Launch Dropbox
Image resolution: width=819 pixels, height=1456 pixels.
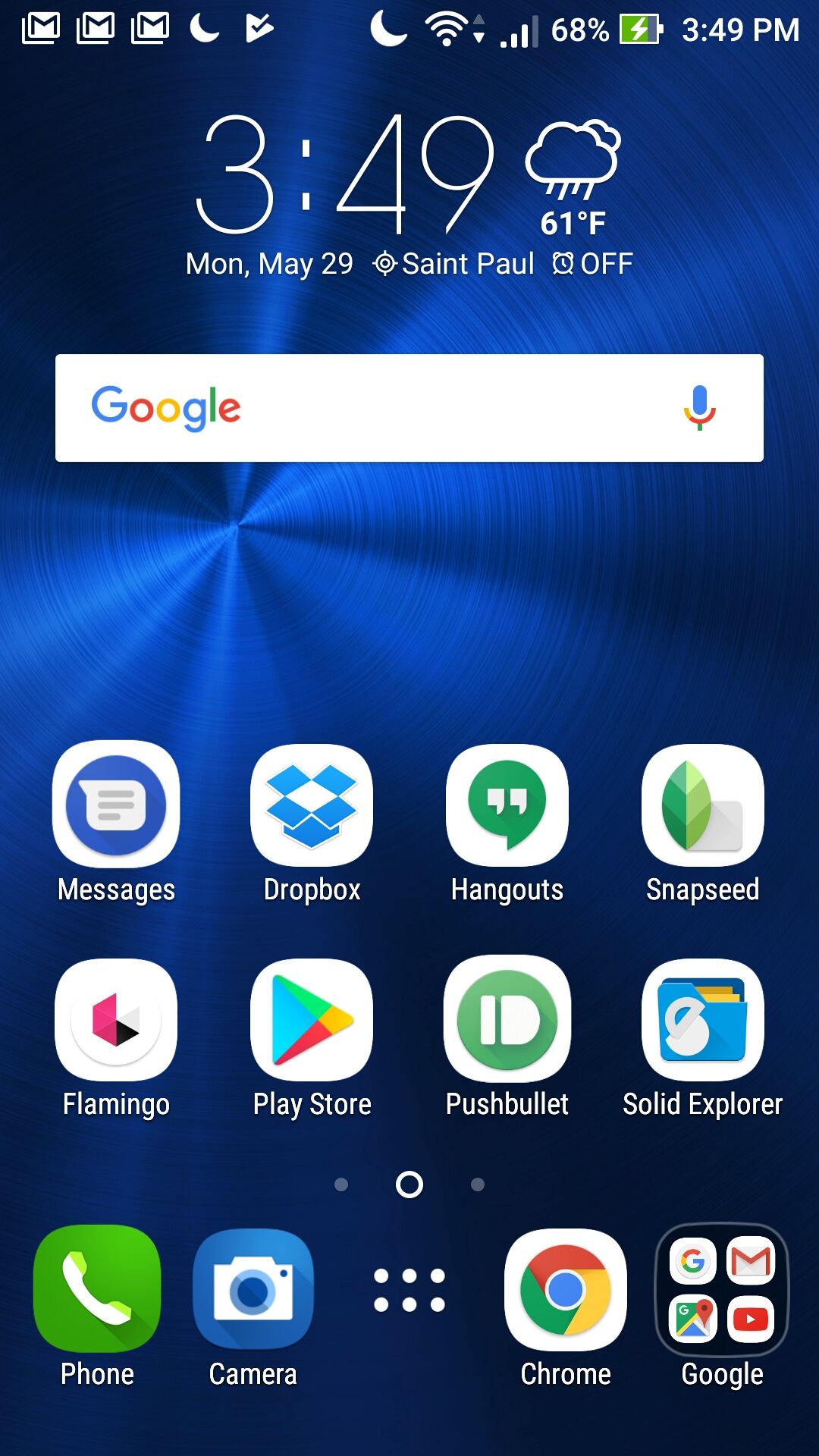click(x=312, y=805)
